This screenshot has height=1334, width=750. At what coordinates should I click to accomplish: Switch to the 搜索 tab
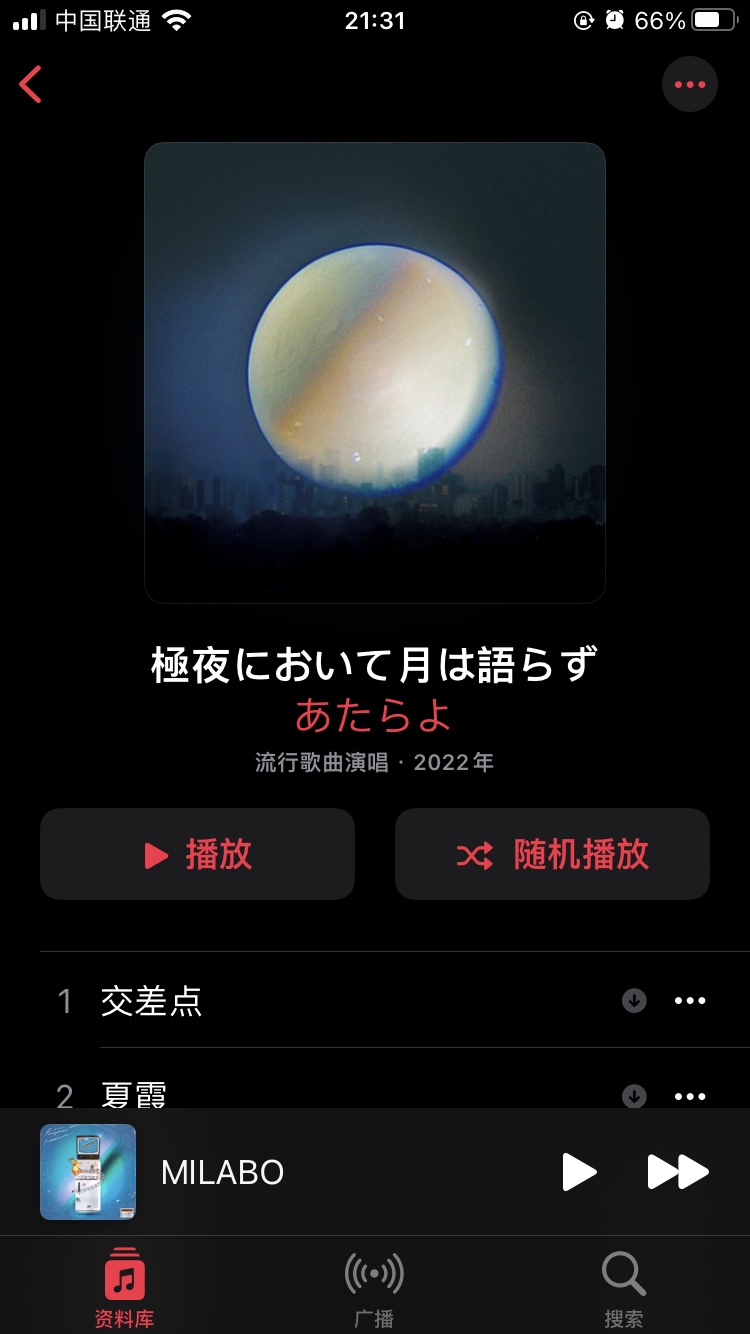pyautogui.click(x=624, y=1288)
